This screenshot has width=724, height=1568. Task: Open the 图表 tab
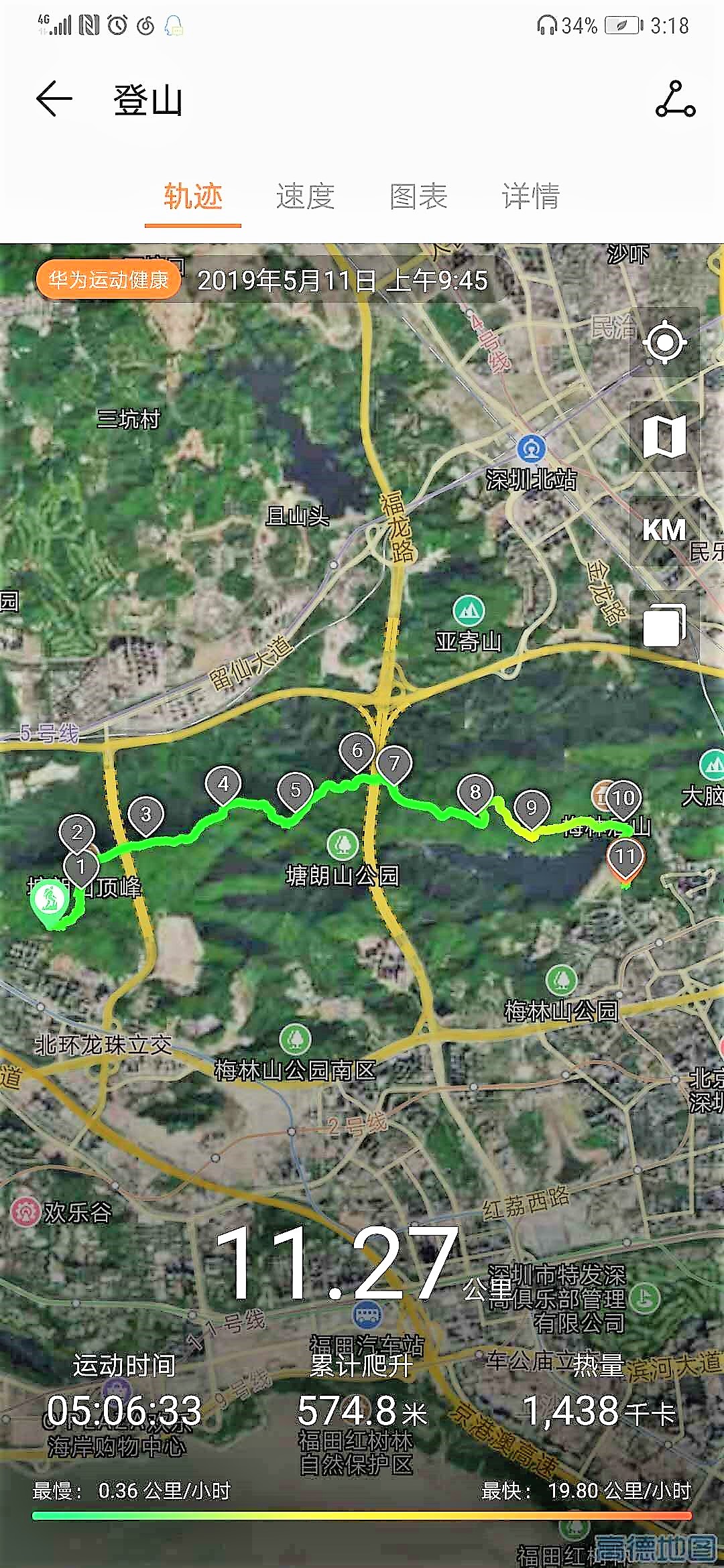coord(418,196)
